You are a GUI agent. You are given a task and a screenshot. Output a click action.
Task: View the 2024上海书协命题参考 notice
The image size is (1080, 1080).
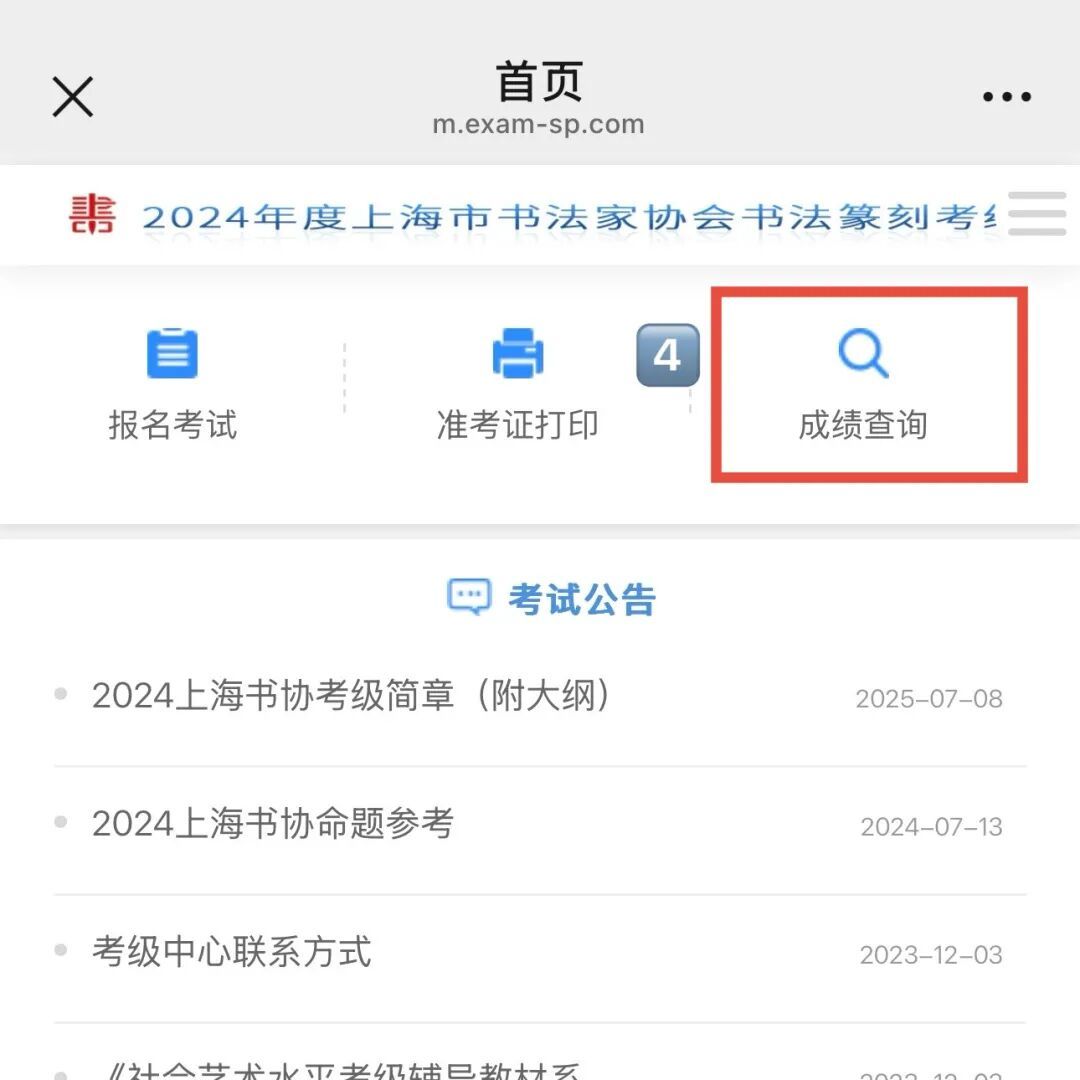pyautogui.click(x=273, y=824)
